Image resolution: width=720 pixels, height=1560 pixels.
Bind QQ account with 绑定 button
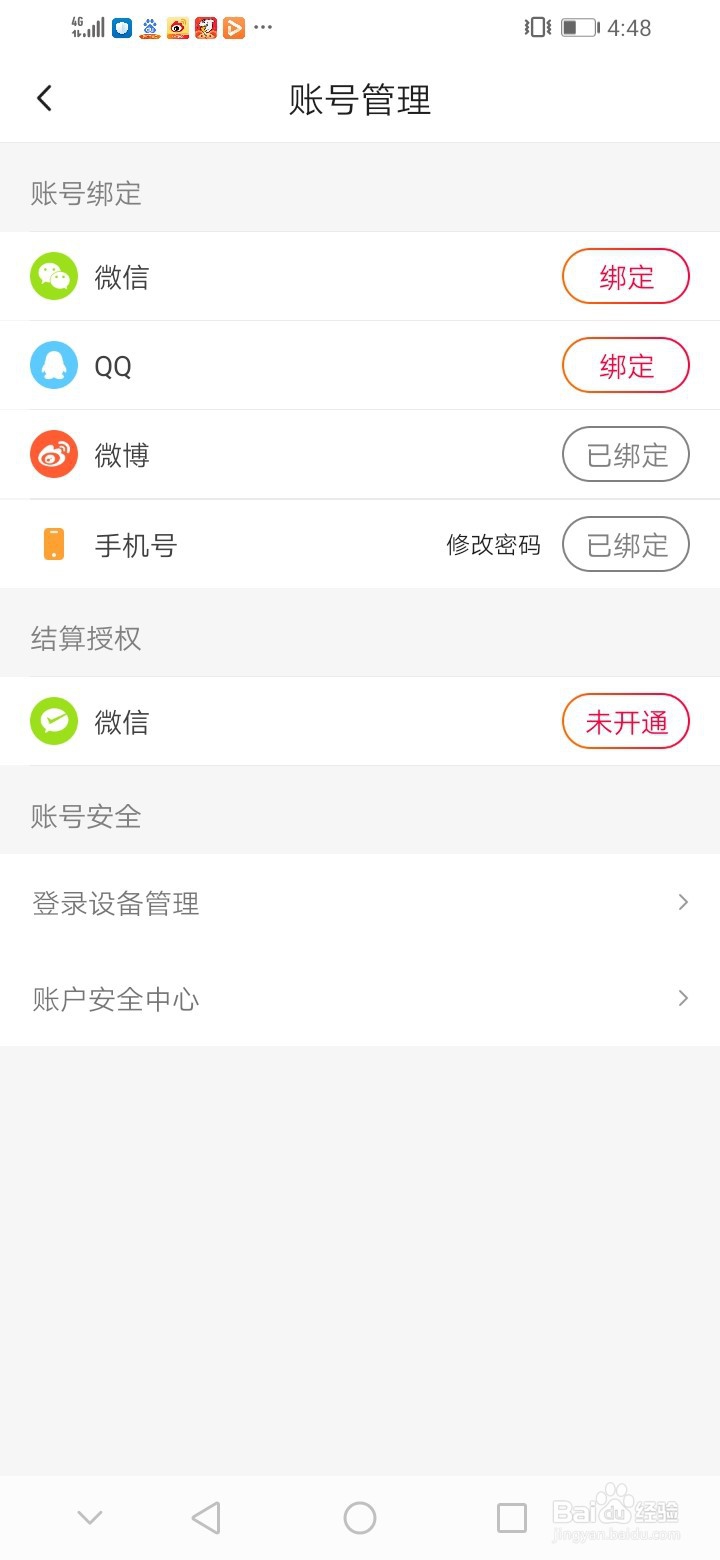[x=626, y=365]
